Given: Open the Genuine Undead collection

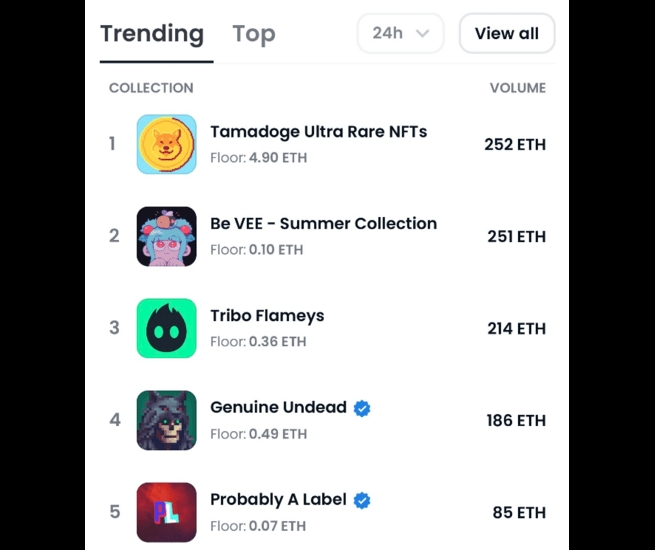Looking at the screenshot, I should (x=278, y=408).
